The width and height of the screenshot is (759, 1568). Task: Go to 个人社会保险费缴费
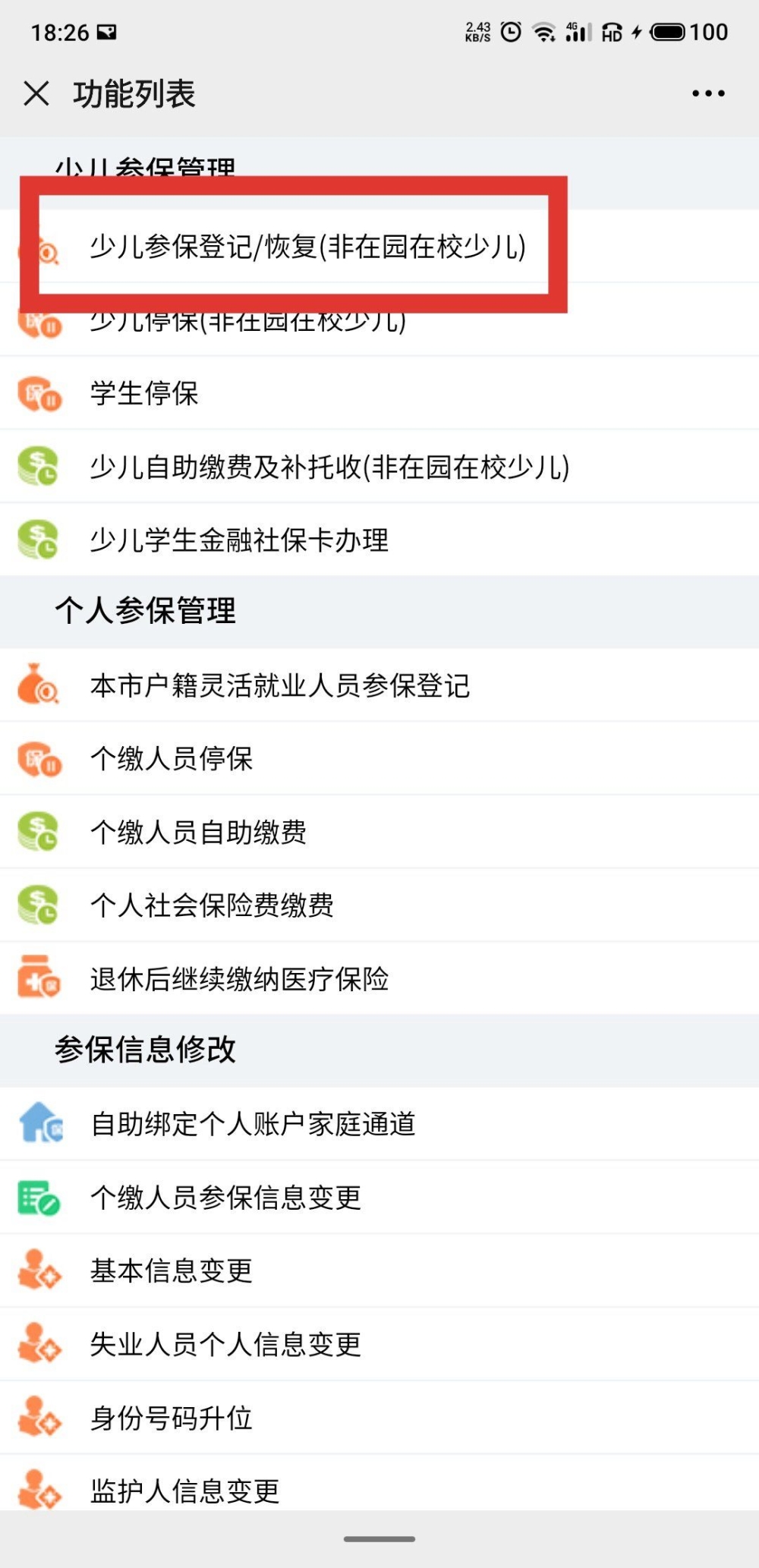[x=379, y=905]
